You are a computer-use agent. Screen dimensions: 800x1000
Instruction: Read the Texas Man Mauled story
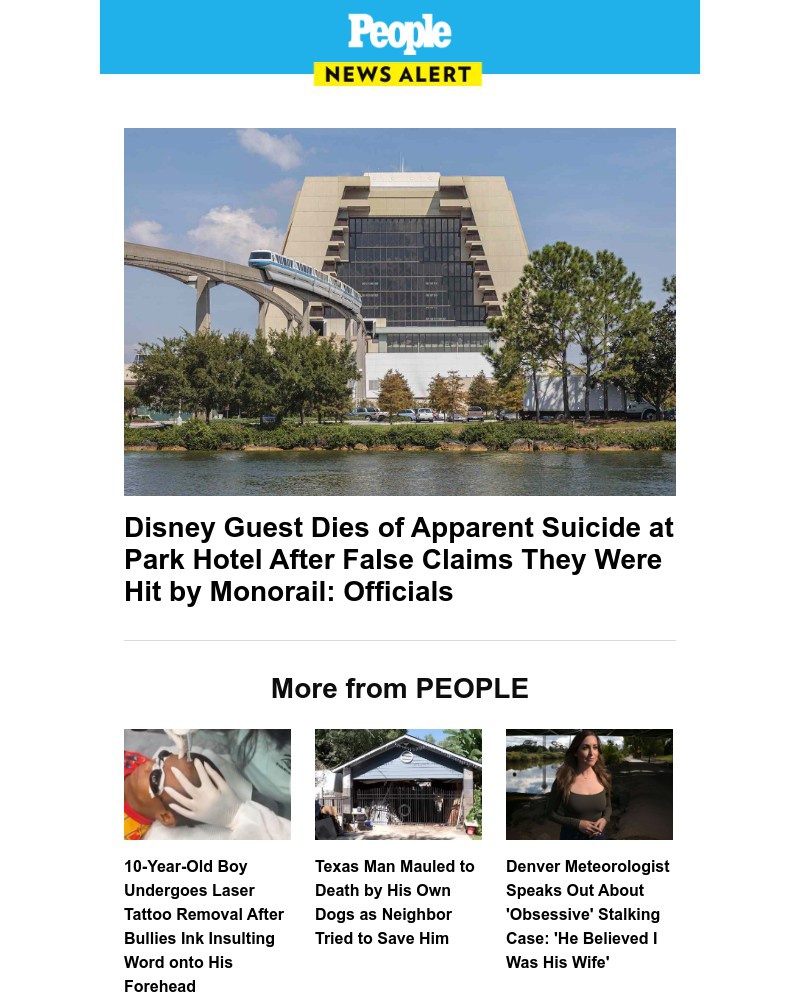coord(395,902)
